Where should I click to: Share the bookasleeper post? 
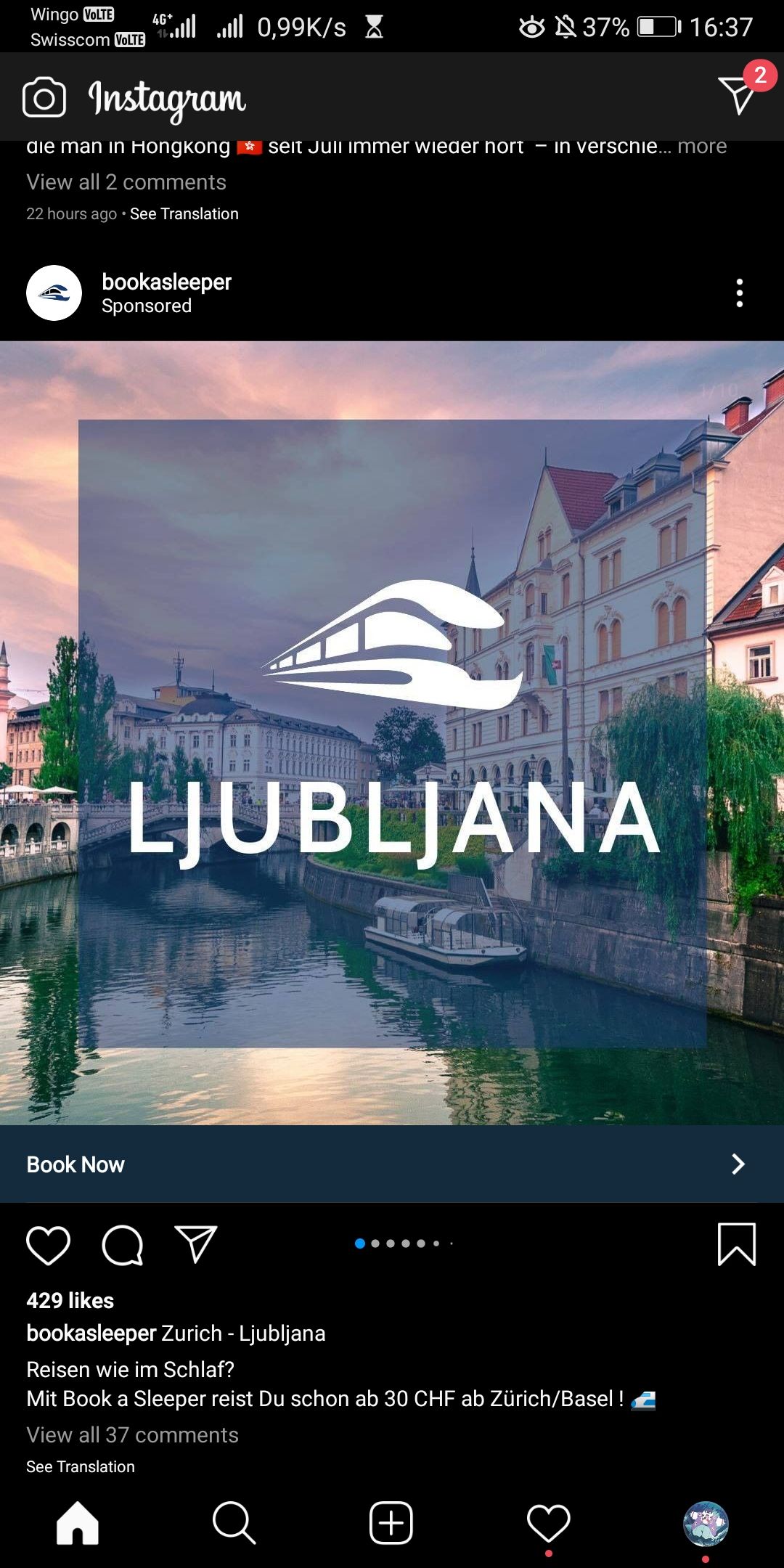click(x=196, y=1245)
